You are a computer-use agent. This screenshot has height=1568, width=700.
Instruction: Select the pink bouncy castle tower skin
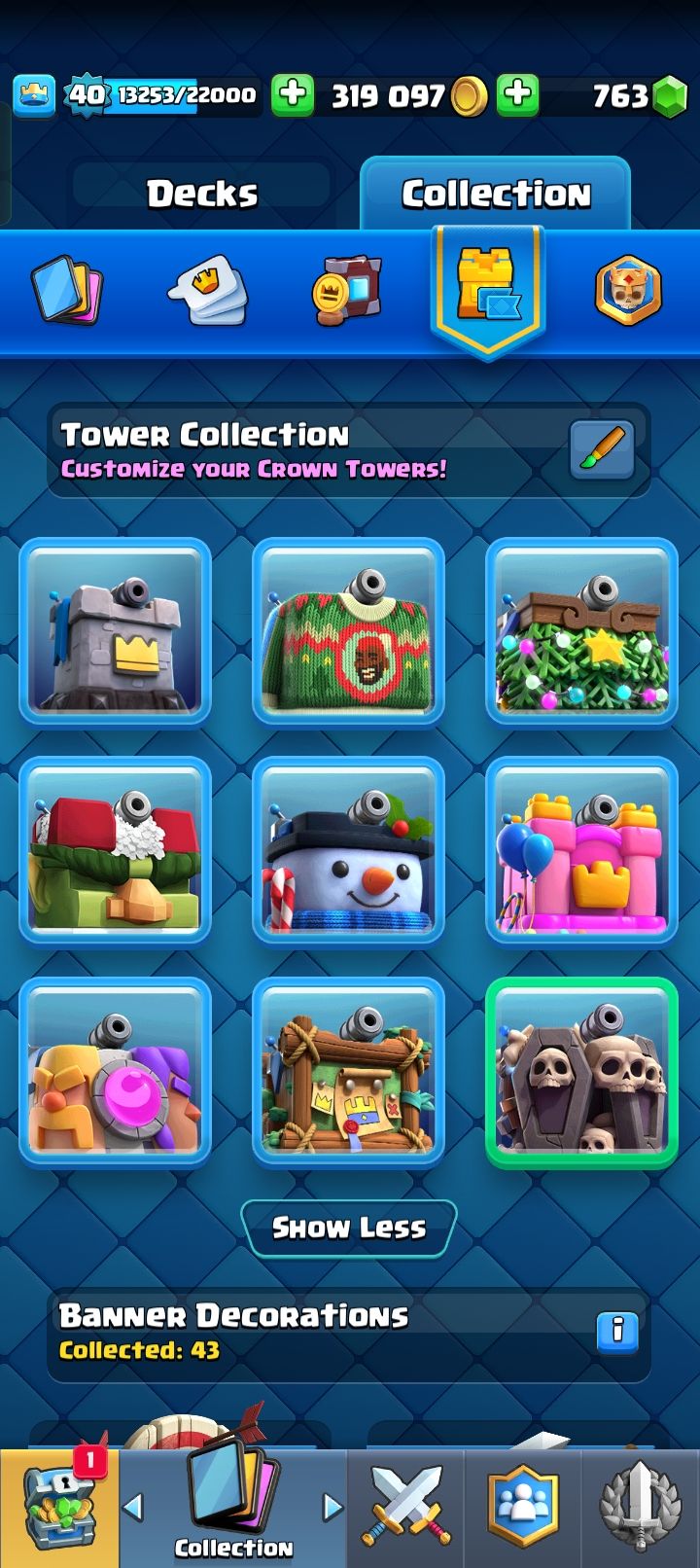(581, 851)
